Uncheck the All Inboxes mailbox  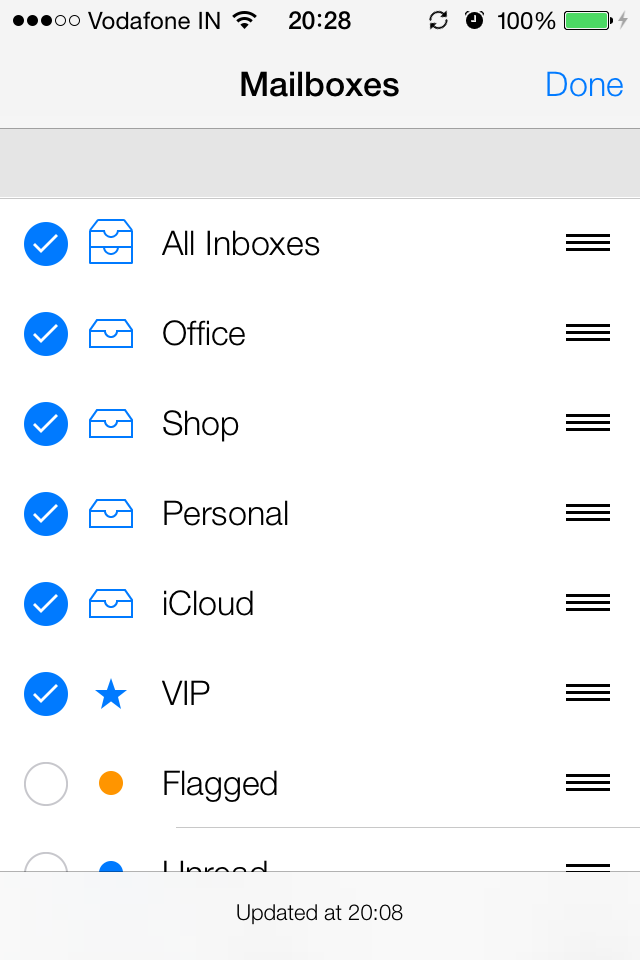46,244
